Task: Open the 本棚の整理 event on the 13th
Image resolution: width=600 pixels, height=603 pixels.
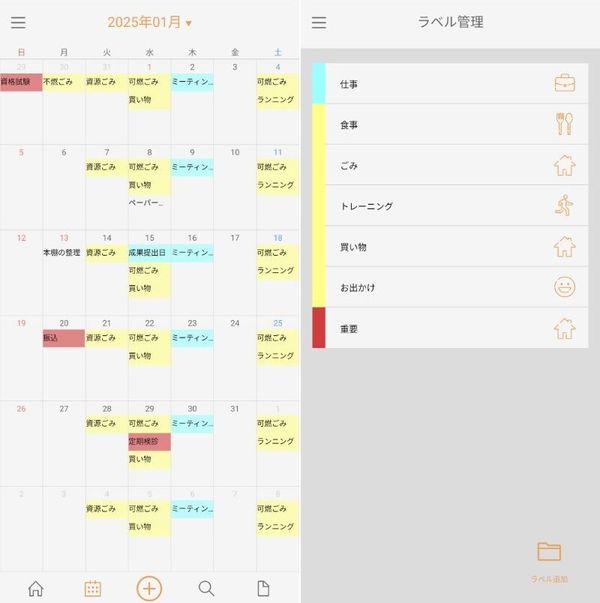Action: point(62,253)
